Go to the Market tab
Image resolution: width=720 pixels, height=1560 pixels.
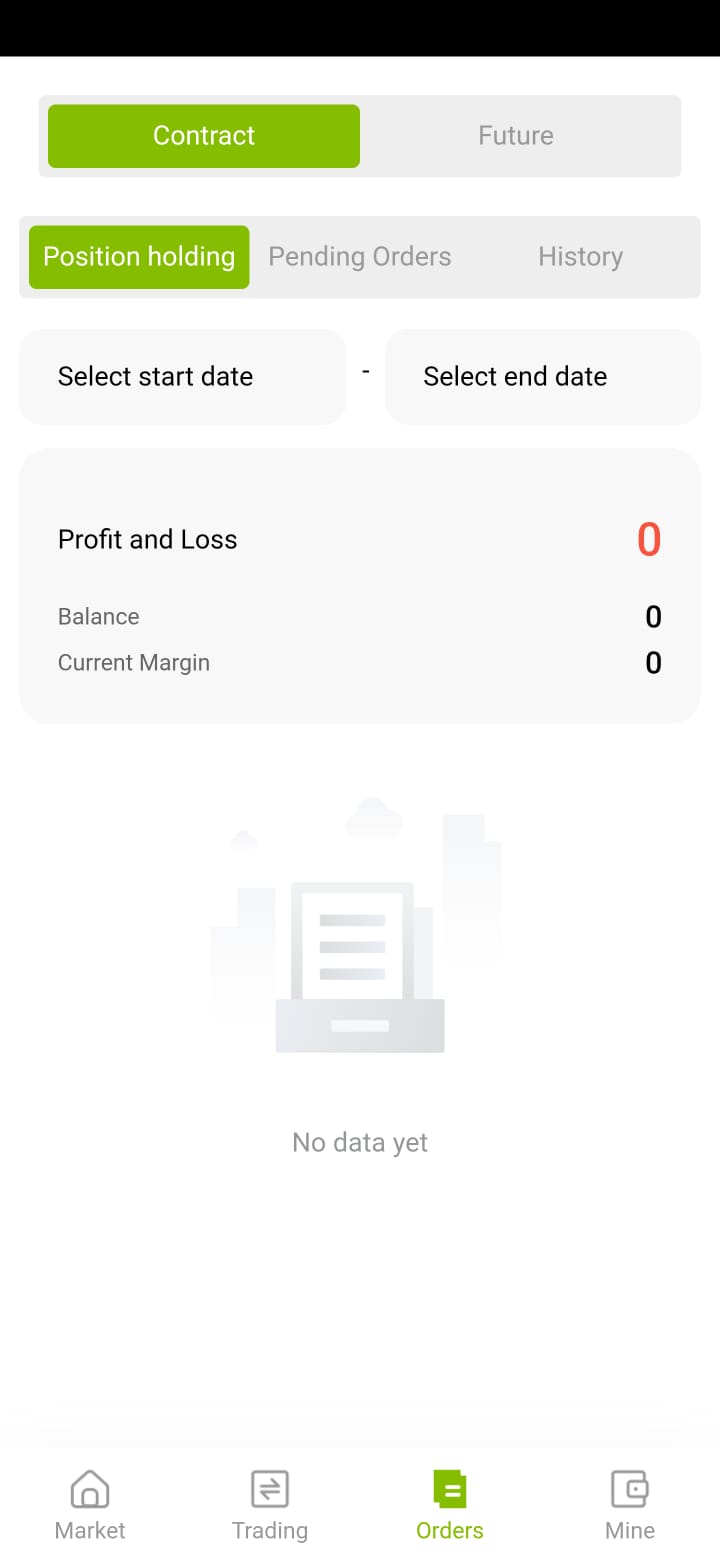point(90,1505)
